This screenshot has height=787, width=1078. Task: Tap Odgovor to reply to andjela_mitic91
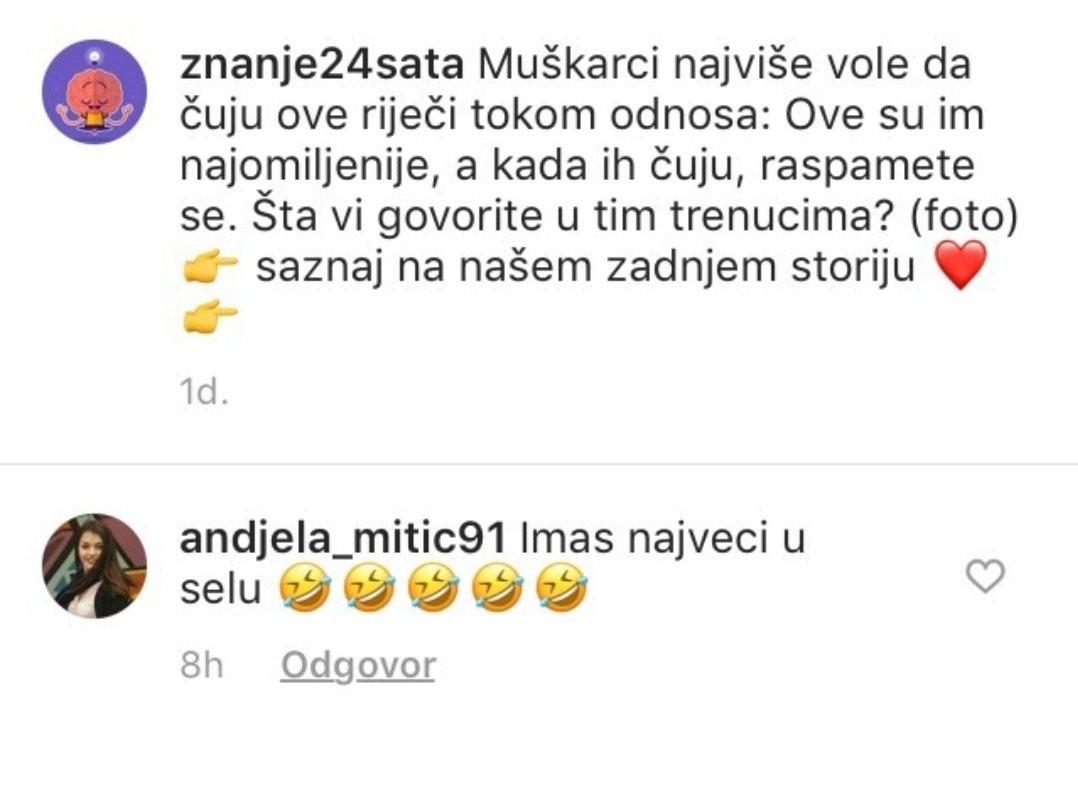358,666
